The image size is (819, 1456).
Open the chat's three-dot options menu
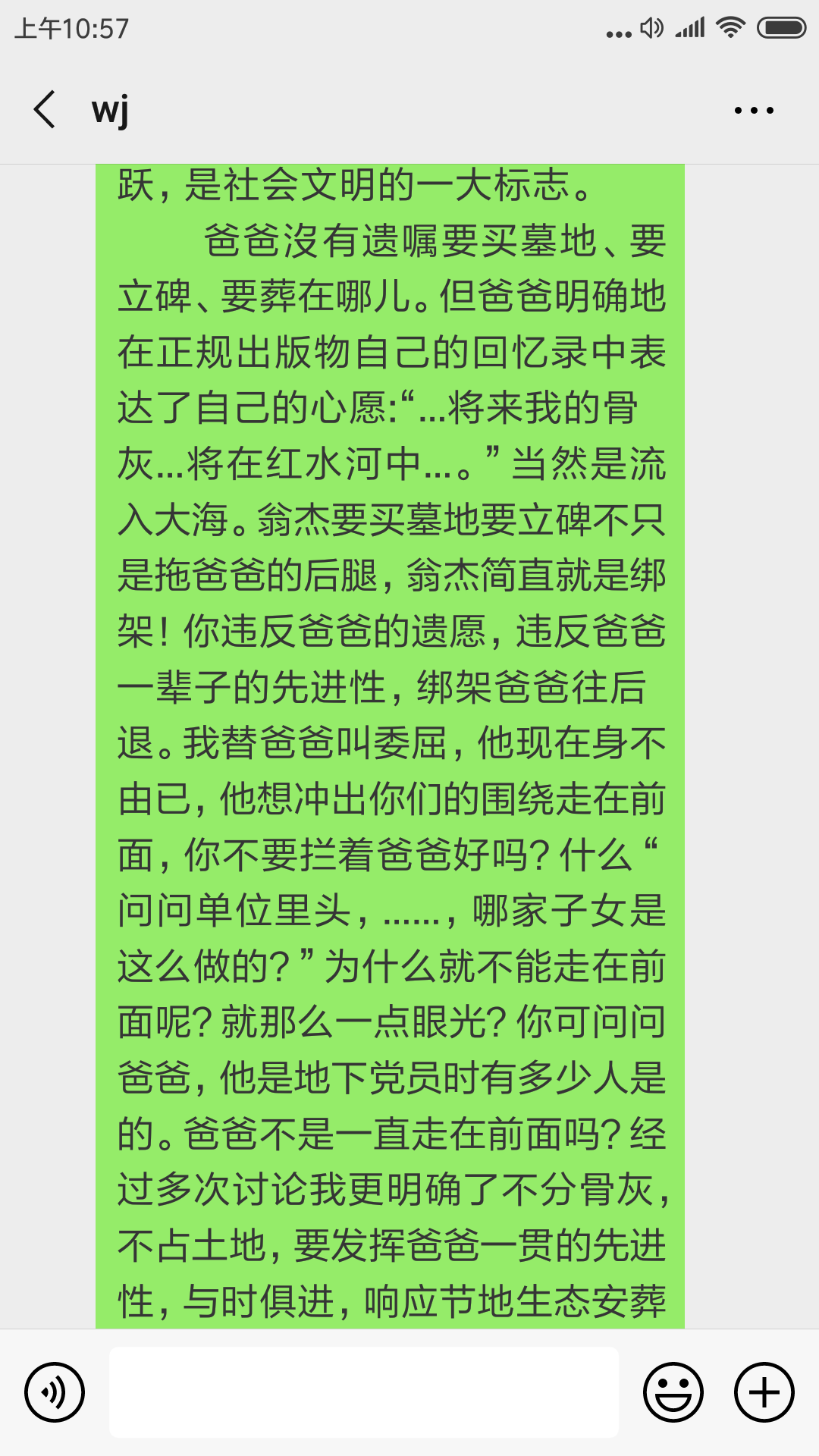[754, 111]
